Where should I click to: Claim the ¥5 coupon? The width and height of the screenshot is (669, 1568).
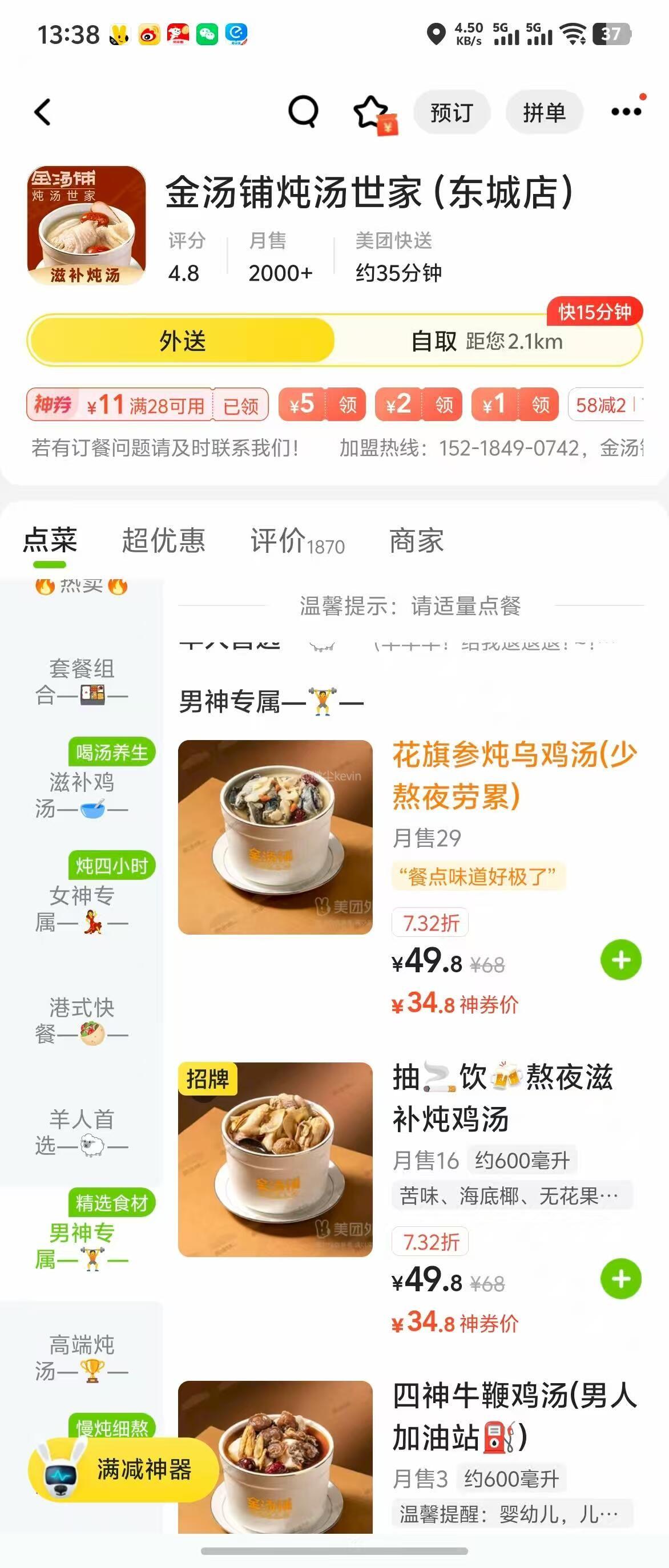point(322,404)
